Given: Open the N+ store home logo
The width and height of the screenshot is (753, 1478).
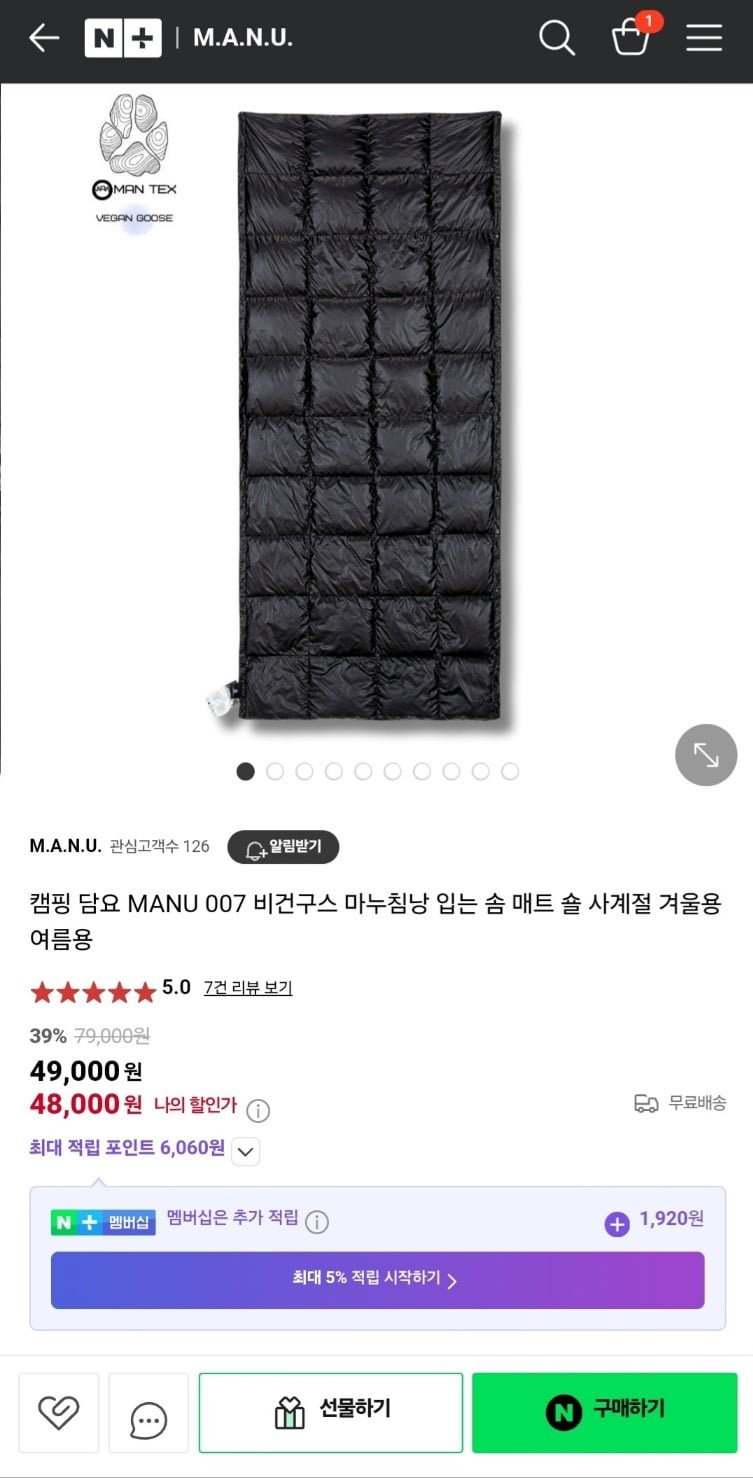Looking at the screenshot, I should [x=123, y=38].
